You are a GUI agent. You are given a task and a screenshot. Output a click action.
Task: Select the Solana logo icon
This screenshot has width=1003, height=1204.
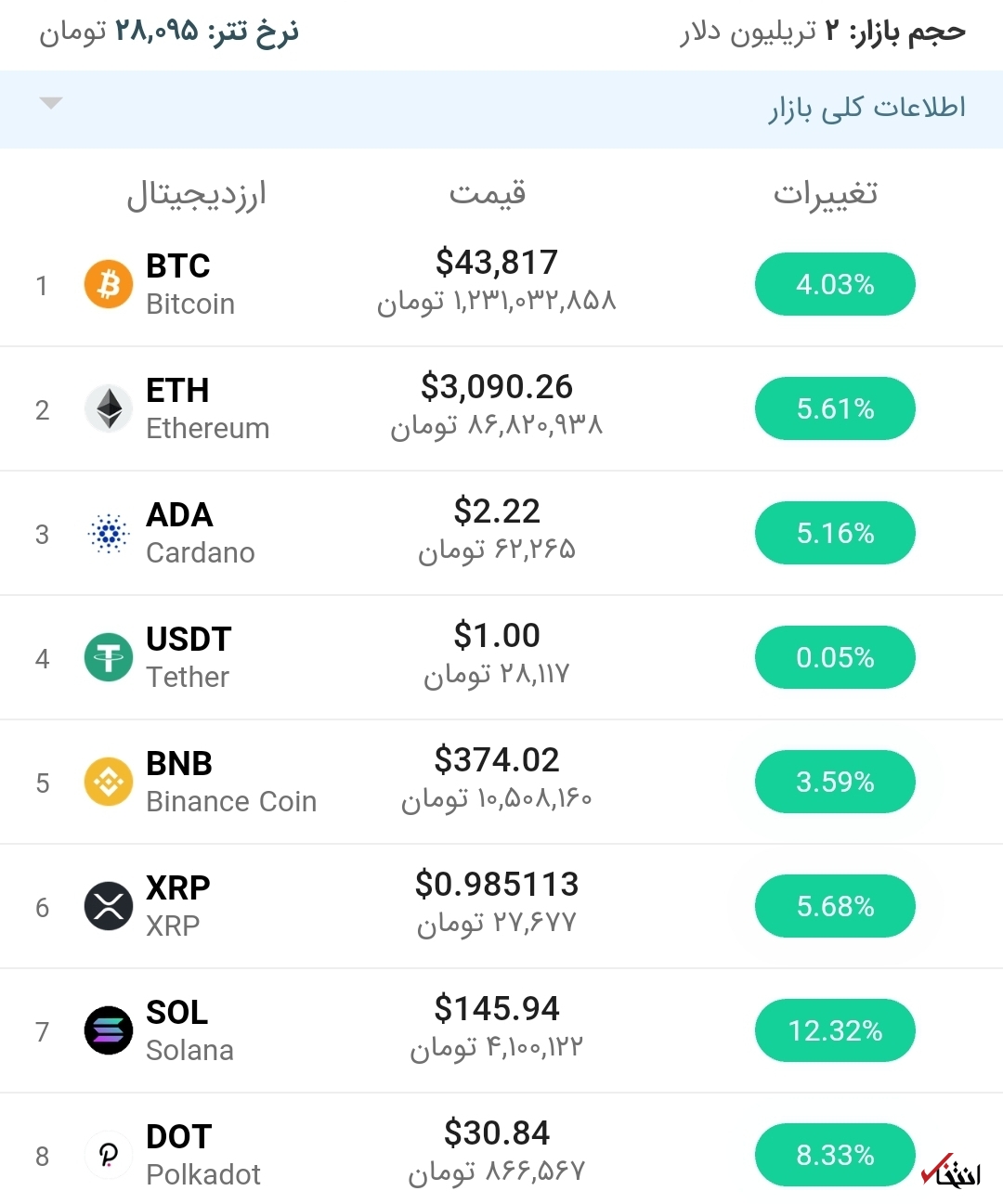tap(108, 1030)
